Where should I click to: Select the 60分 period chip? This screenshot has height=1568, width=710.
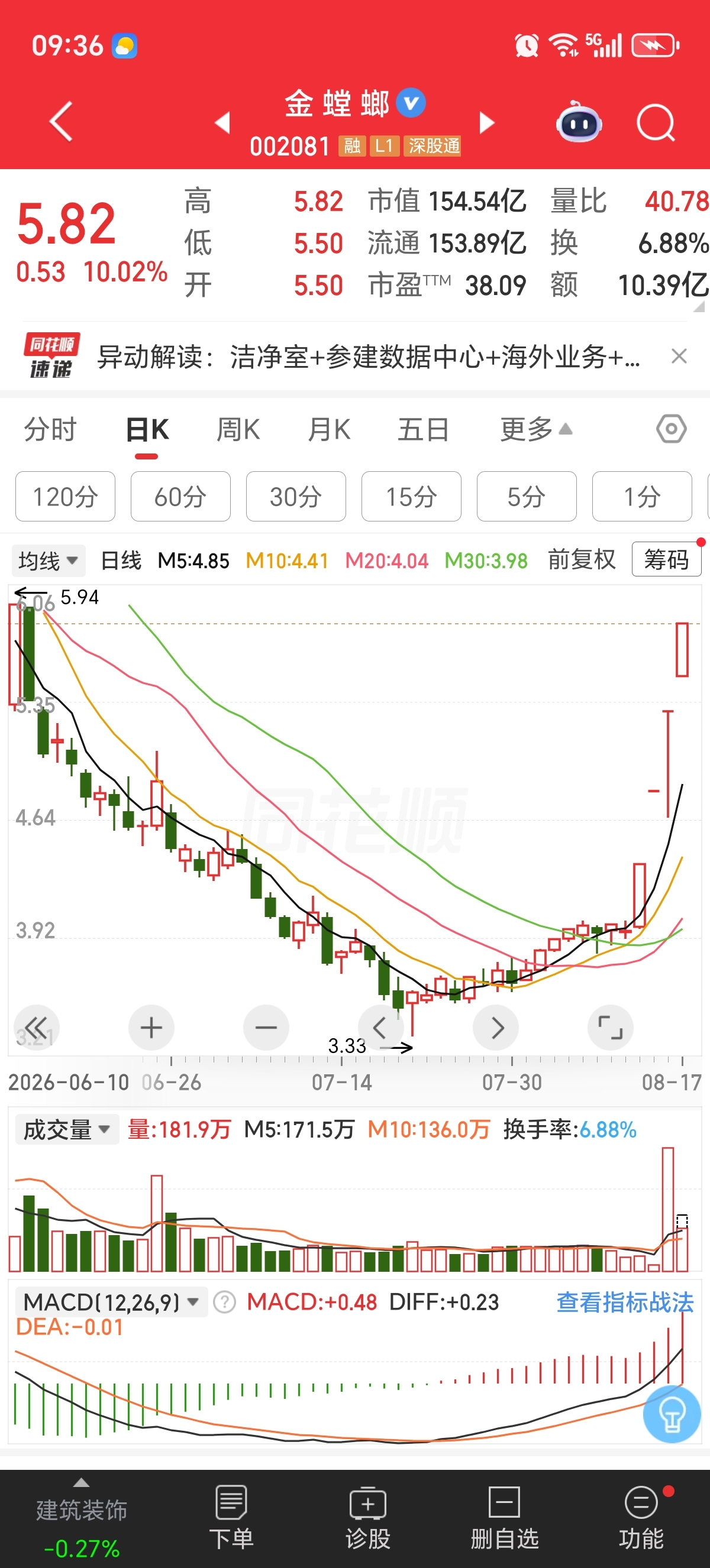tap(180, 496)
